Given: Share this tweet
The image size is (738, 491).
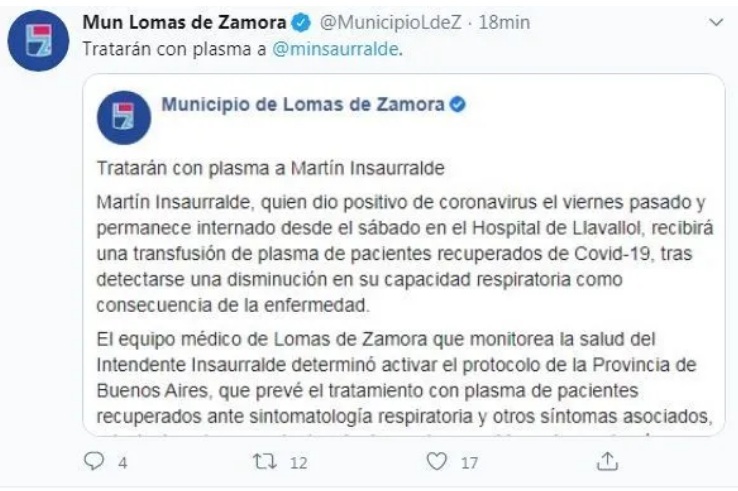Looking at the screenshot, I should 607,461.
